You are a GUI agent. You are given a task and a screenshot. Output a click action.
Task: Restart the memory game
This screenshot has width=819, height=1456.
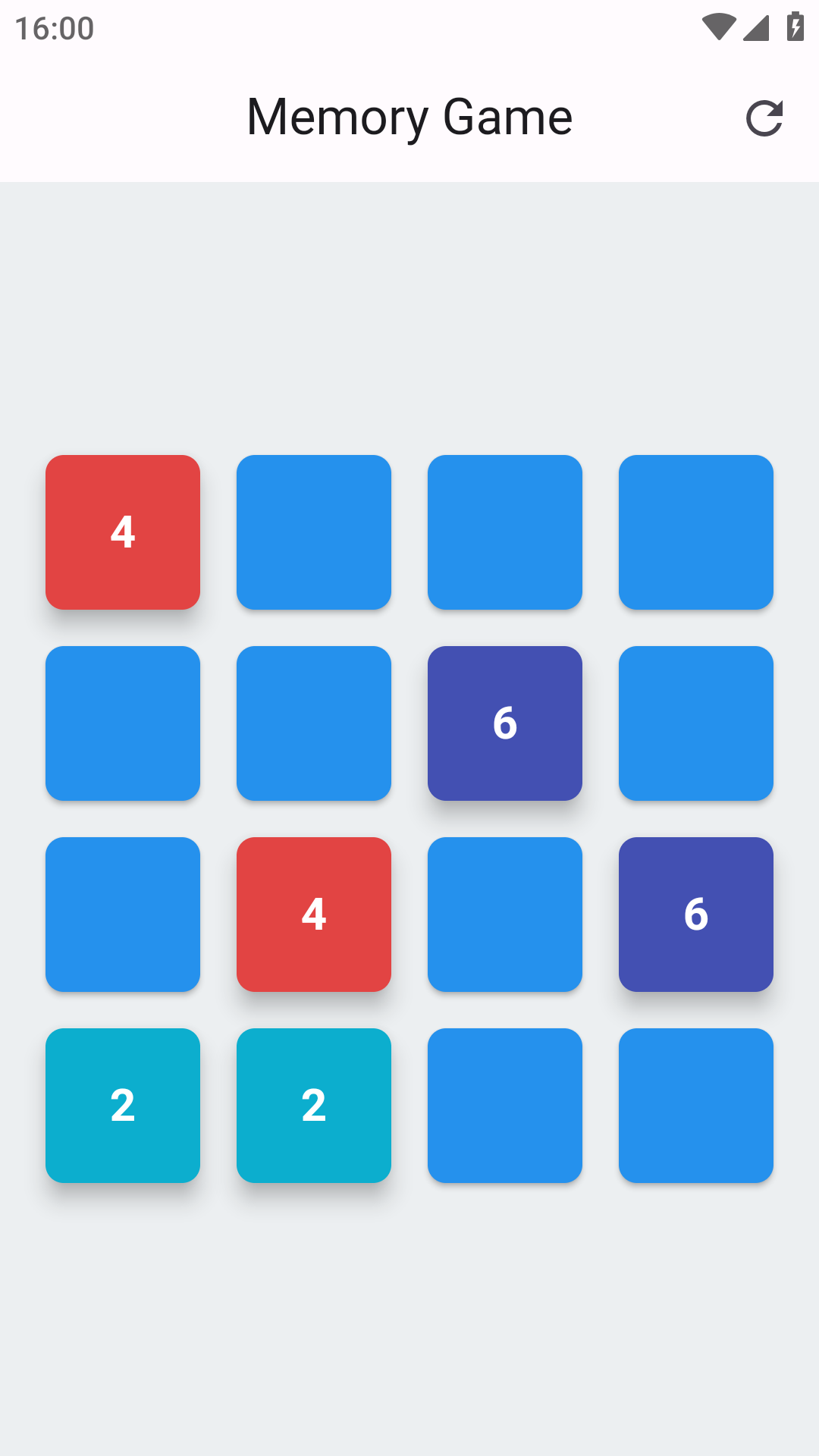(x=764, y=118)
